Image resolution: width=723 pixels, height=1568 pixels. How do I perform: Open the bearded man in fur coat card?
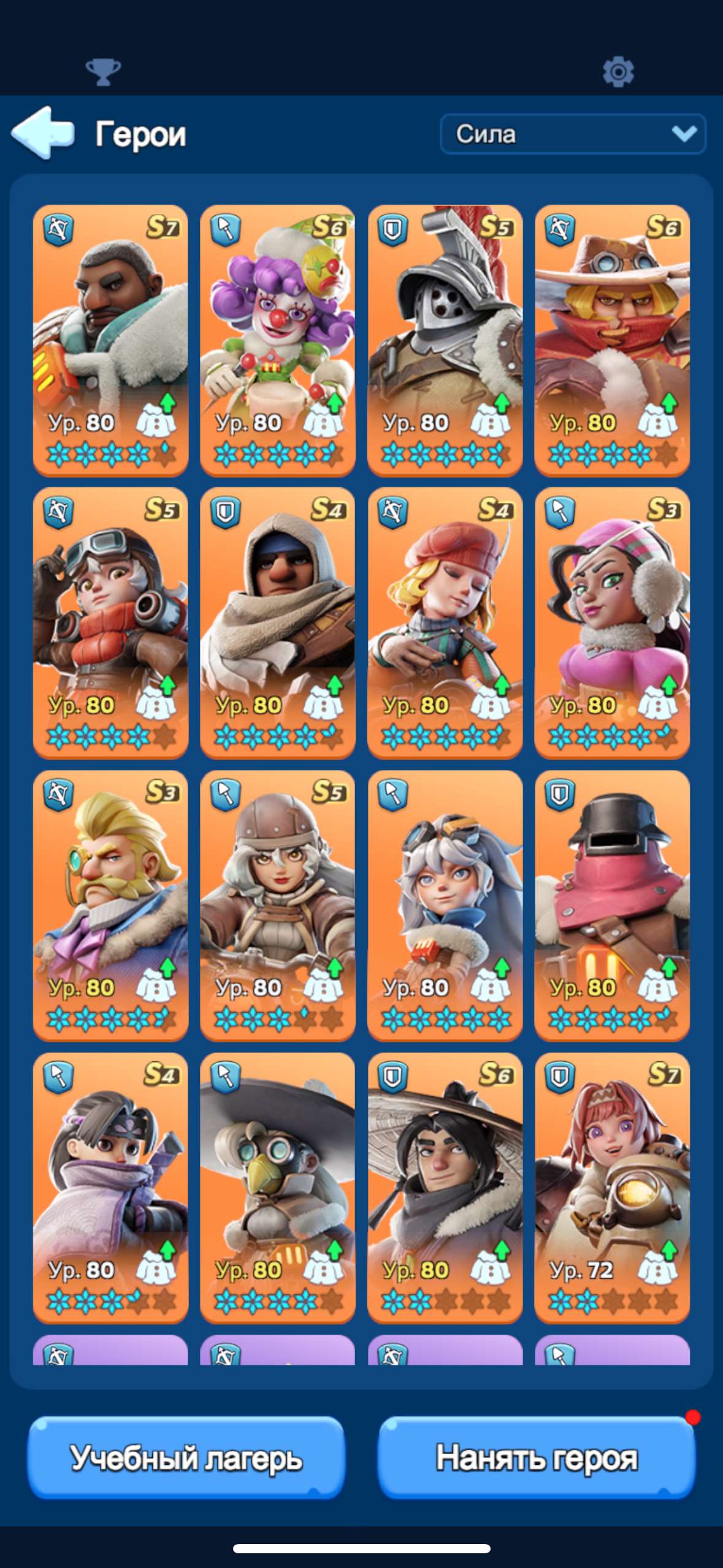[110, 340]
